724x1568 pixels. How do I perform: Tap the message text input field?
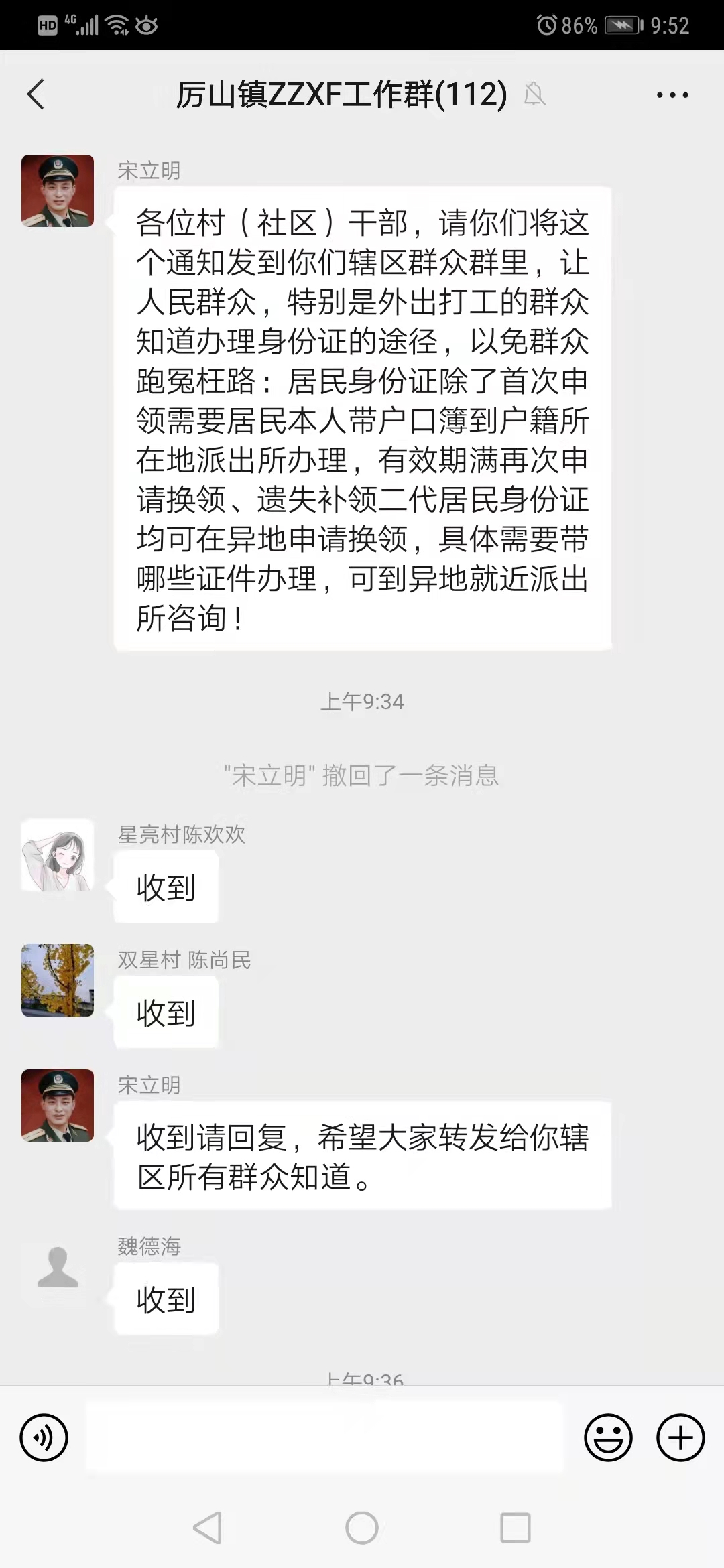[324, 1437]
